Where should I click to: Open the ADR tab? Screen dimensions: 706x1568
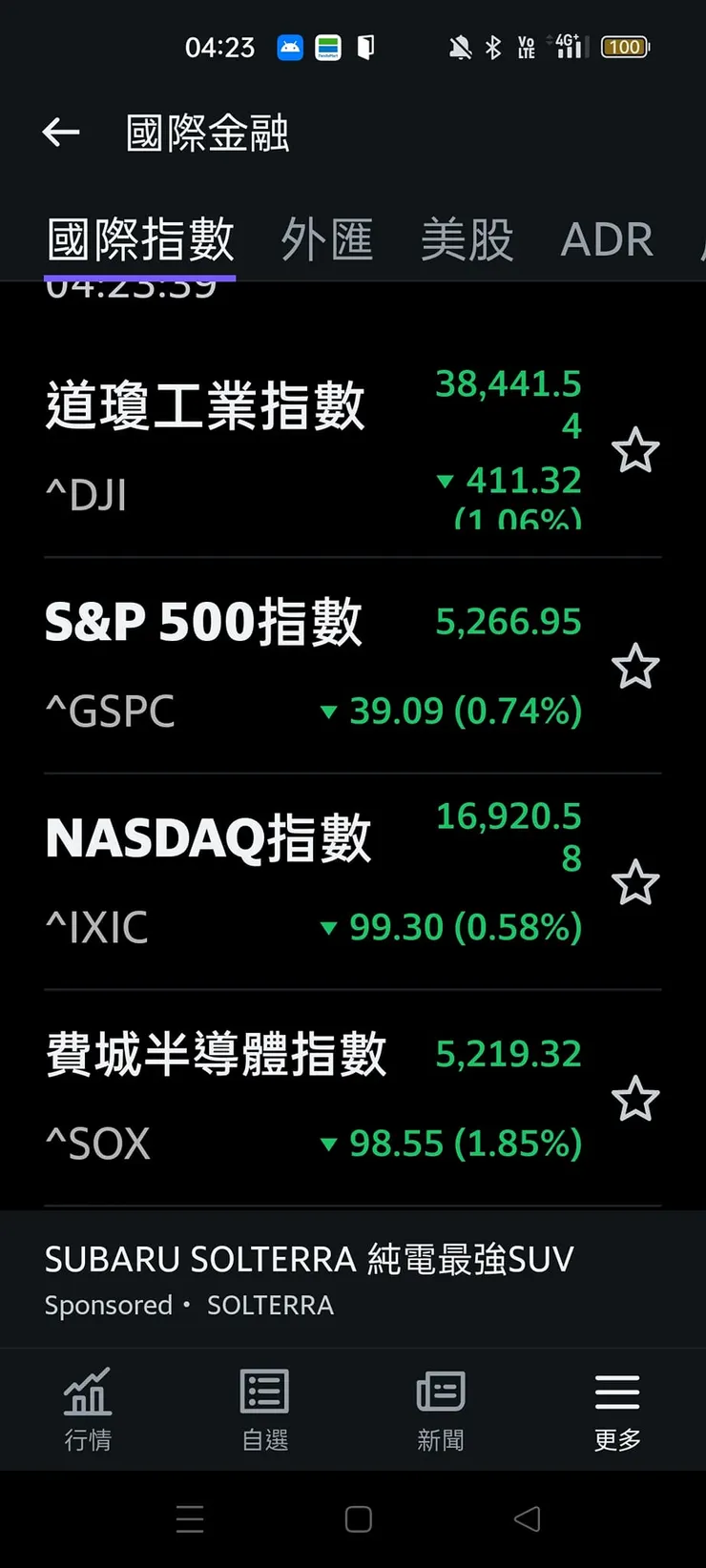click(x=607, y=238)
